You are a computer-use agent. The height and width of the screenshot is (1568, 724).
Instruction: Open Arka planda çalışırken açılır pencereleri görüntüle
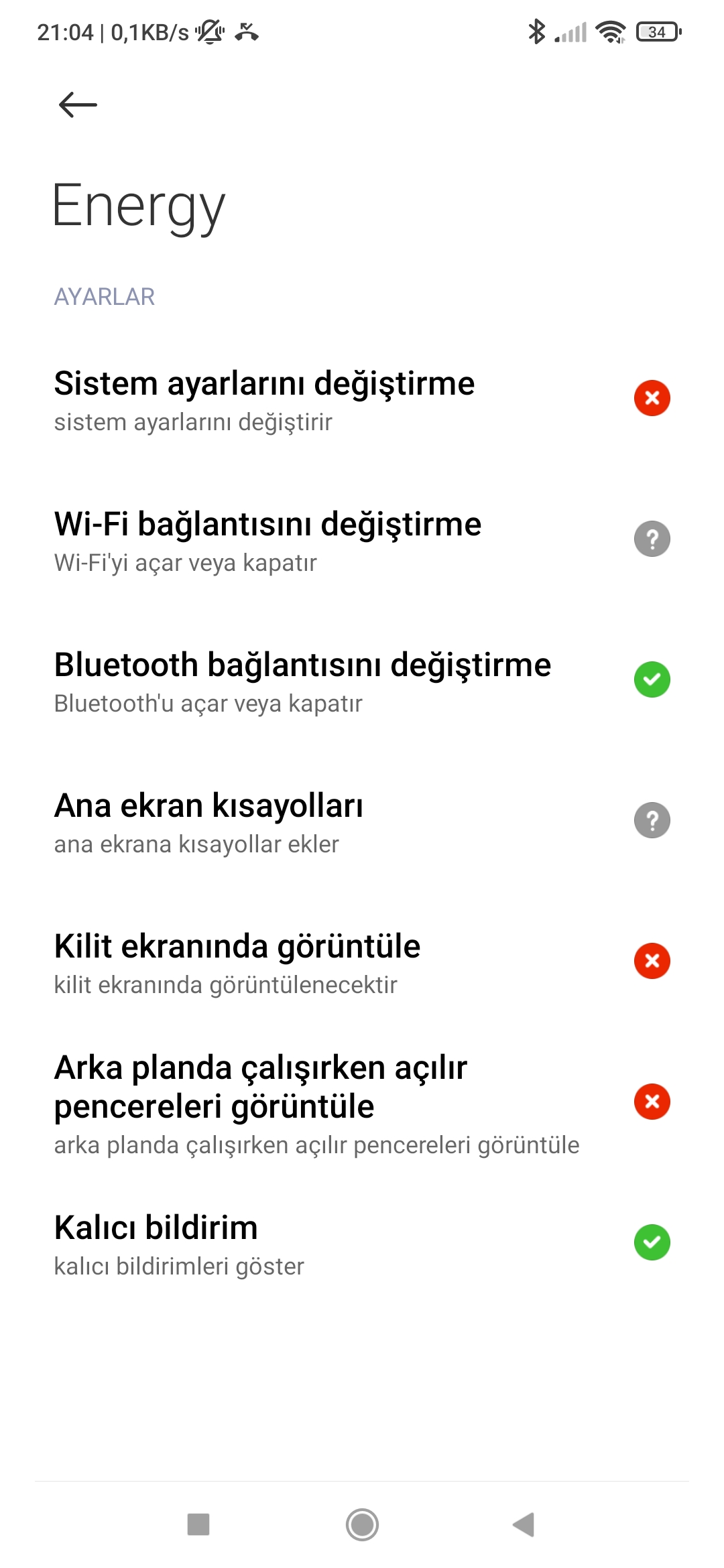[x=362, y=1102]
